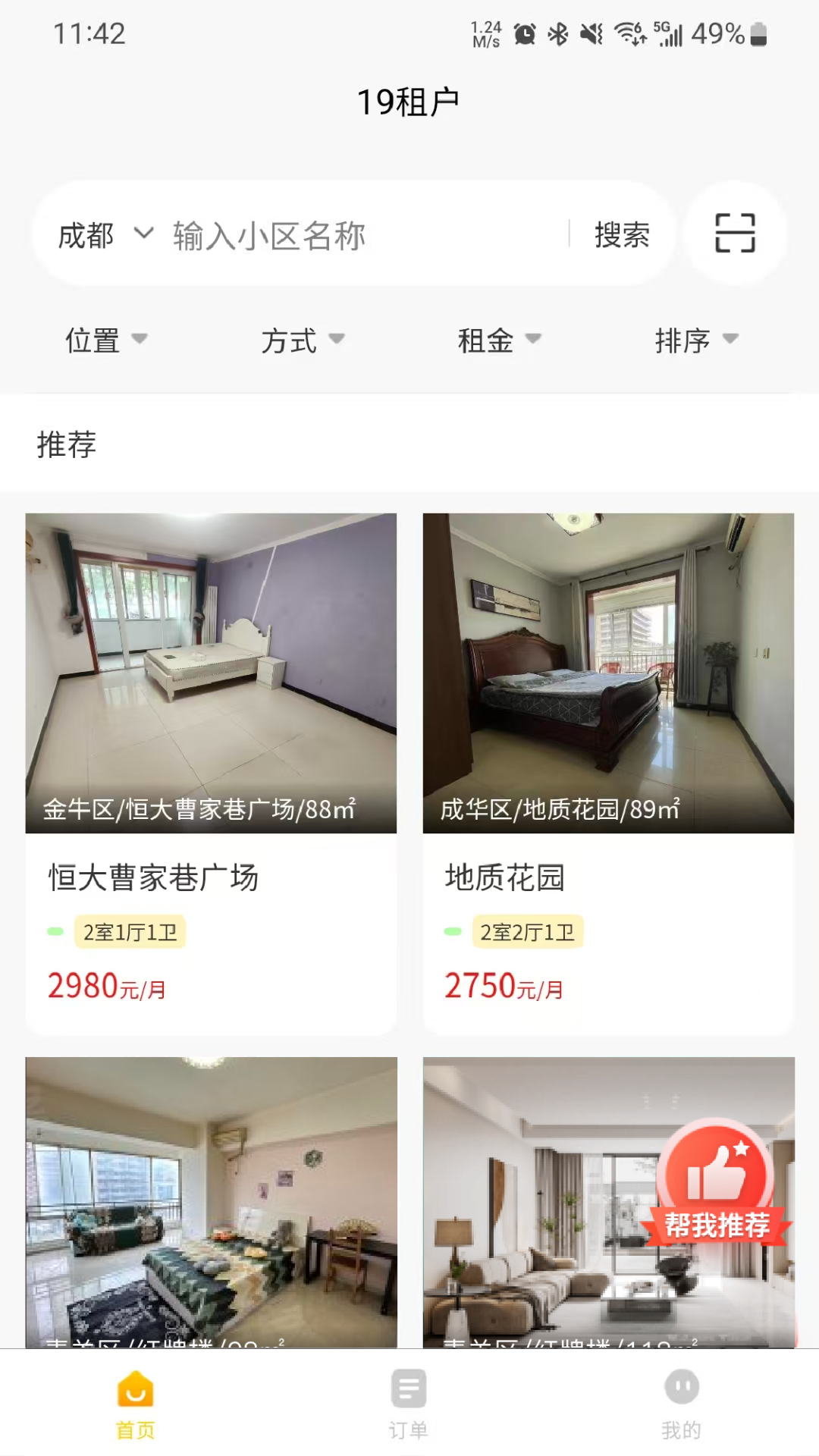
Task: Expand the 位置 filter
Action: pyautogui.click(x=106, y=340)
